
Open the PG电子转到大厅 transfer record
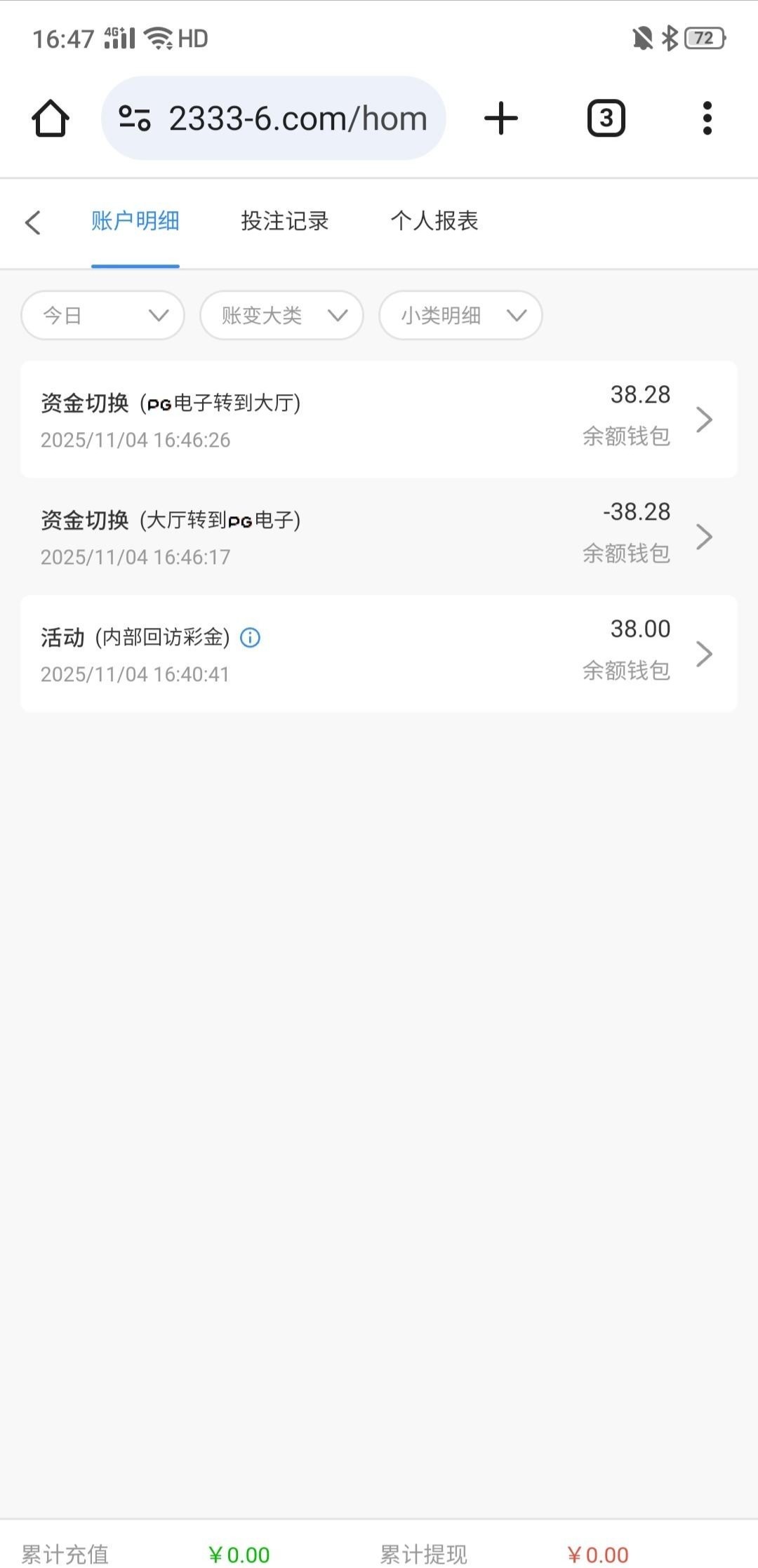click(379, 420)
